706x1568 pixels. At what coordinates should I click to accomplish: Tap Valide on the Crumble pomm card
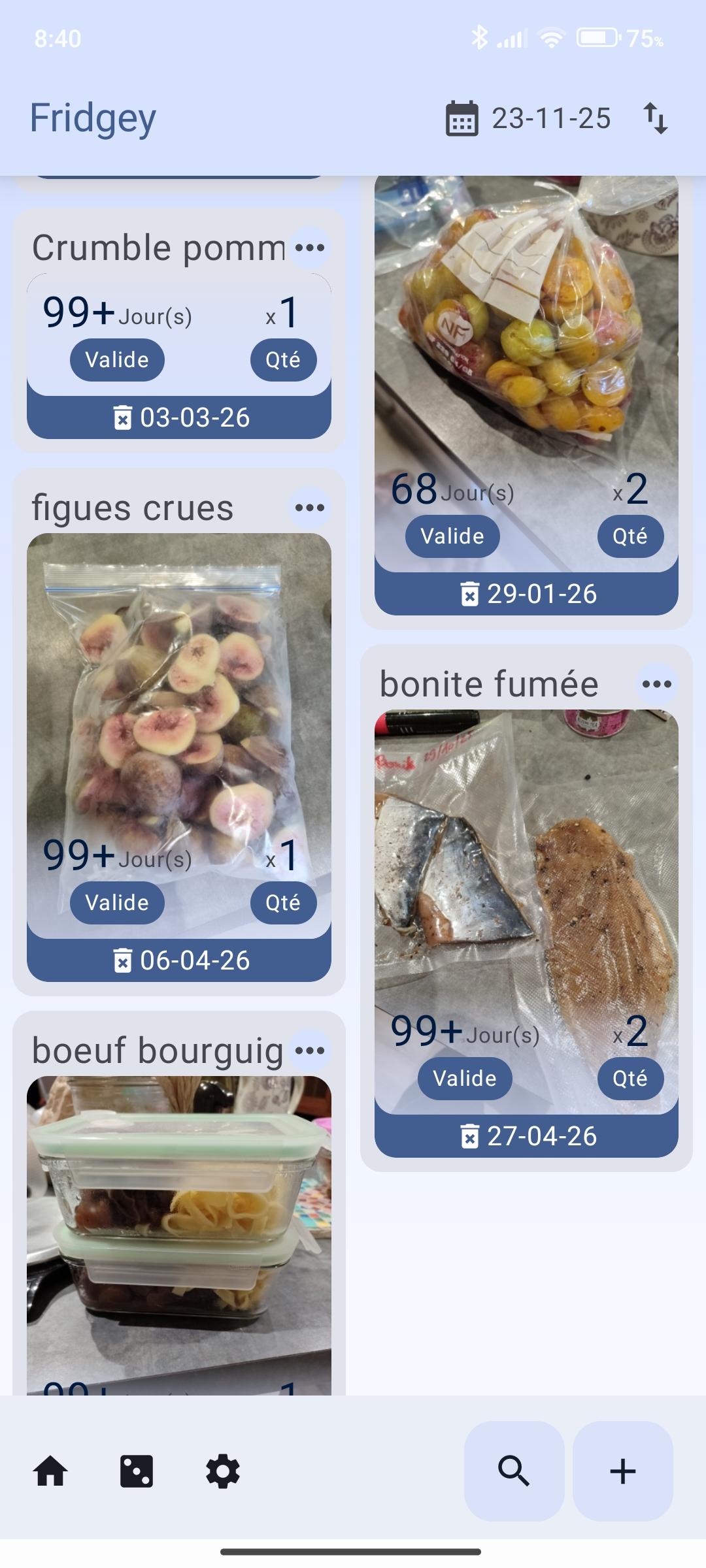click(x=117, y=360)
